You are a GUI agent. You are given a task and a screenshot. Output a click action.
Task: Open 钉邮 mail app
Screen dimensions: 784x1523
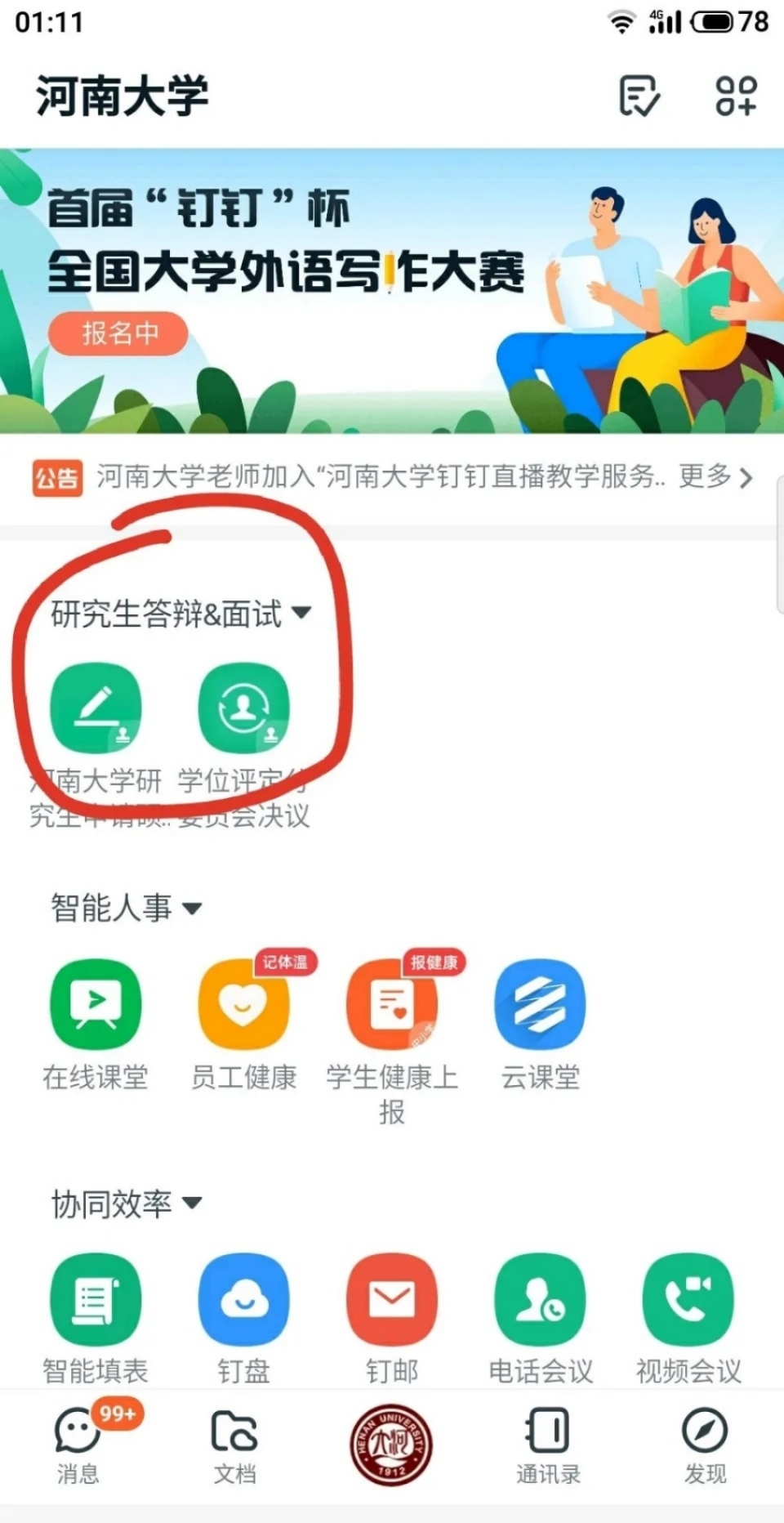coord(392,1299)
